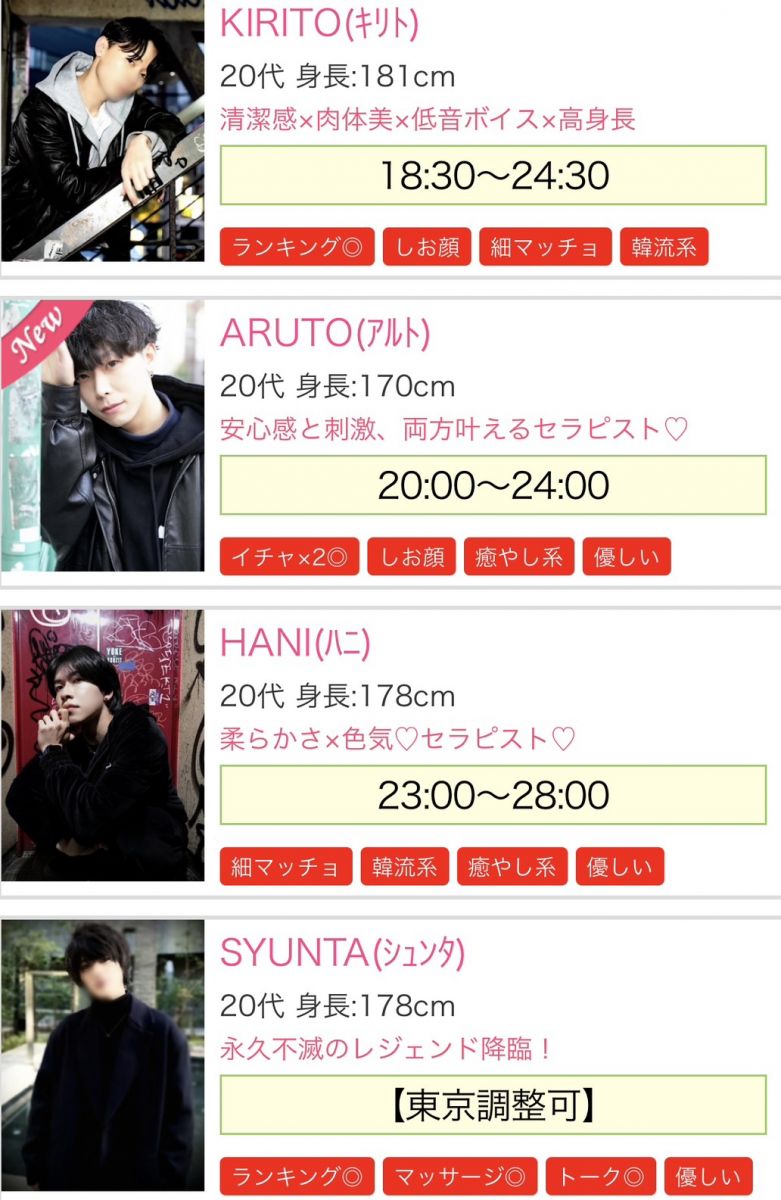
Task: Tap the KIRITO(キリト) name link
Action: pyautogui.click(x=319, y=25)
